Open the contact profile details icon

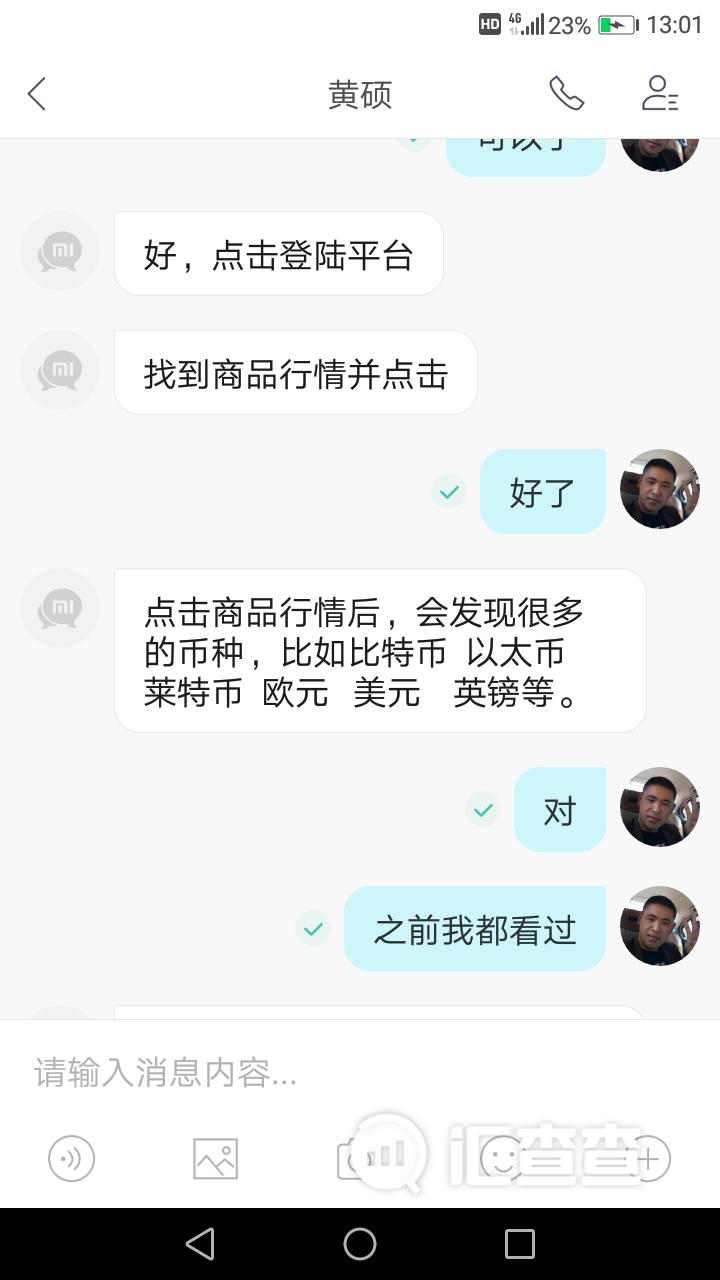pyautogui.click(x=660, y=94)
